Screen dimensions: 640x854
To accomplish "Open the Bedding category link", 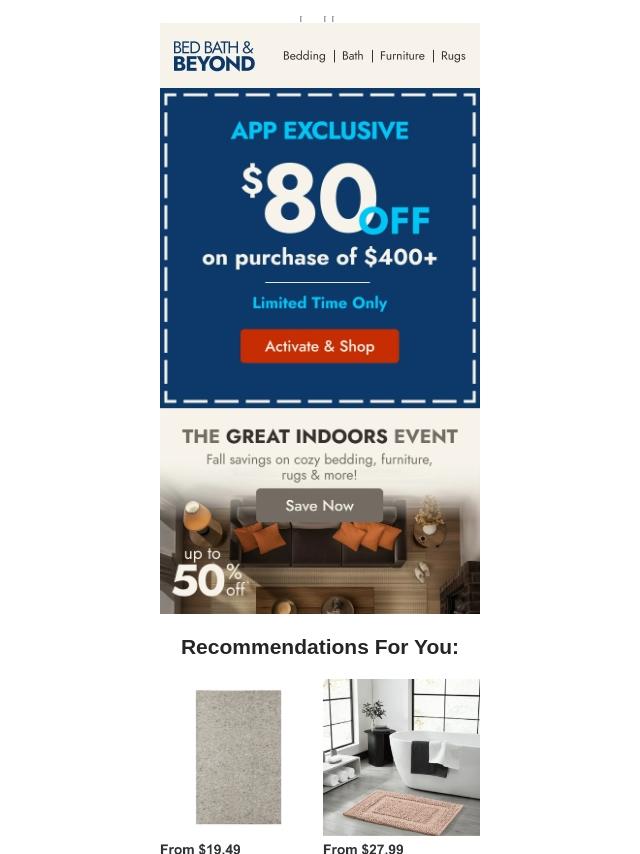I will (x=304, y=56).
